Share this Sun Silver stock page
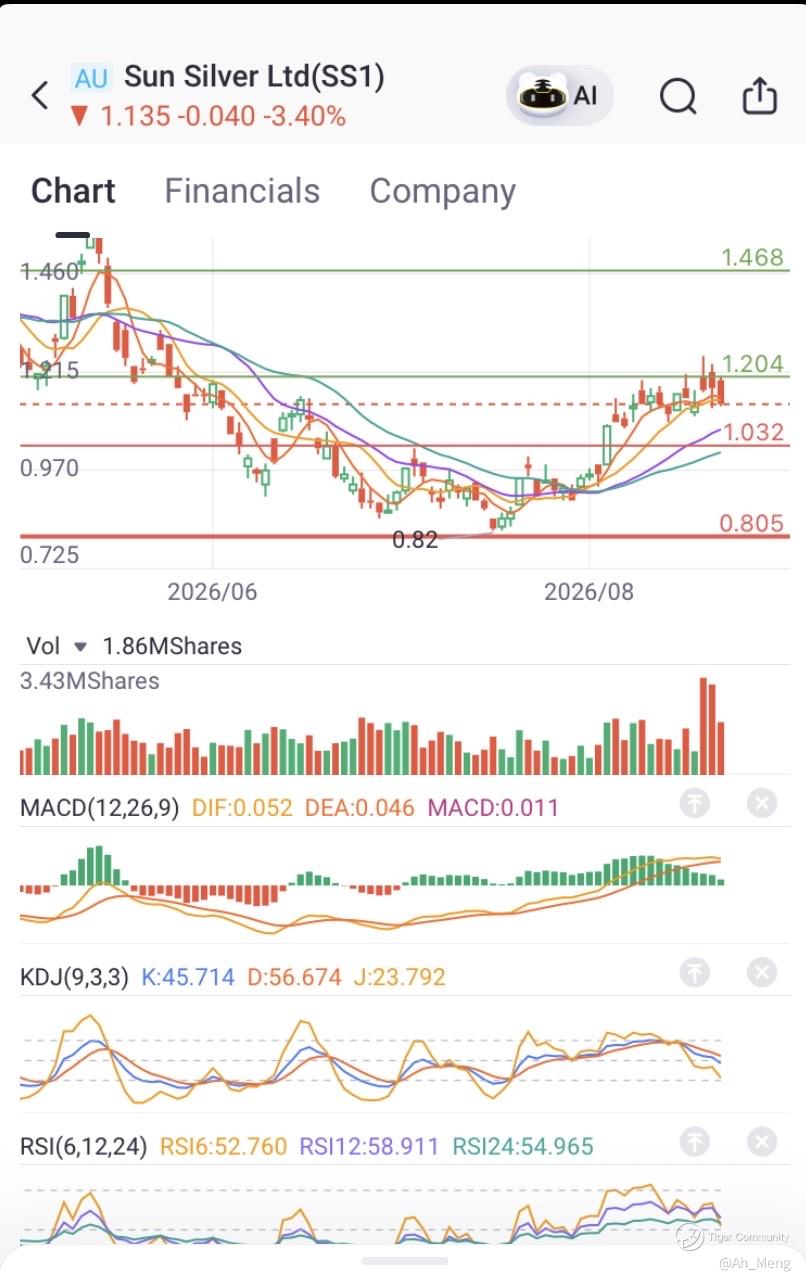806x1282 pixels. click(759, 96)
